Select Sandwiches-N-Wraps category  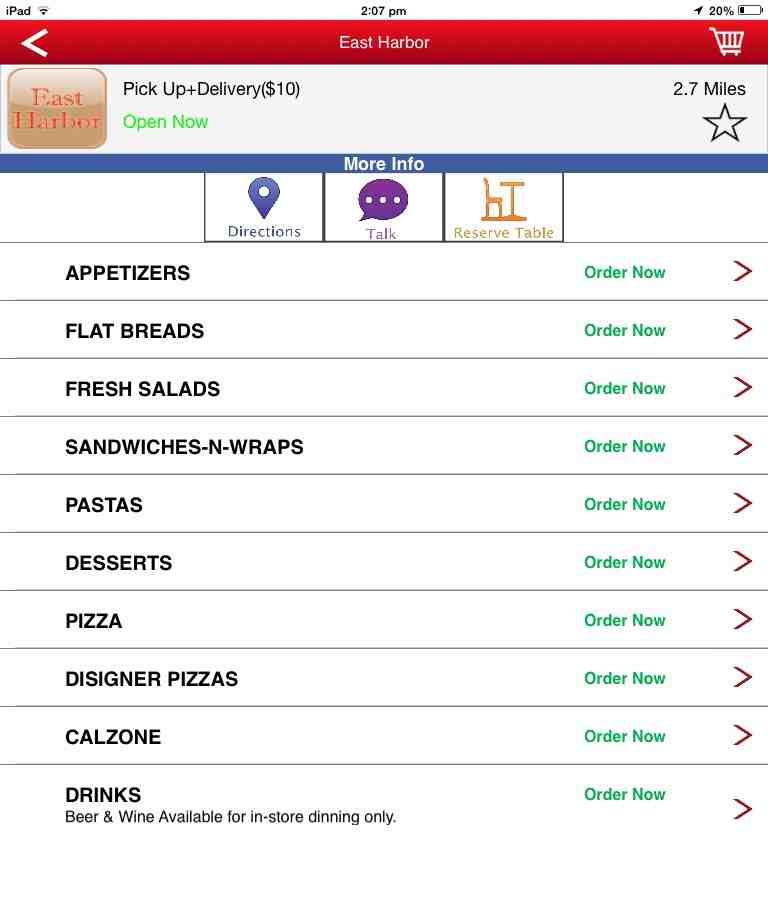384,446
